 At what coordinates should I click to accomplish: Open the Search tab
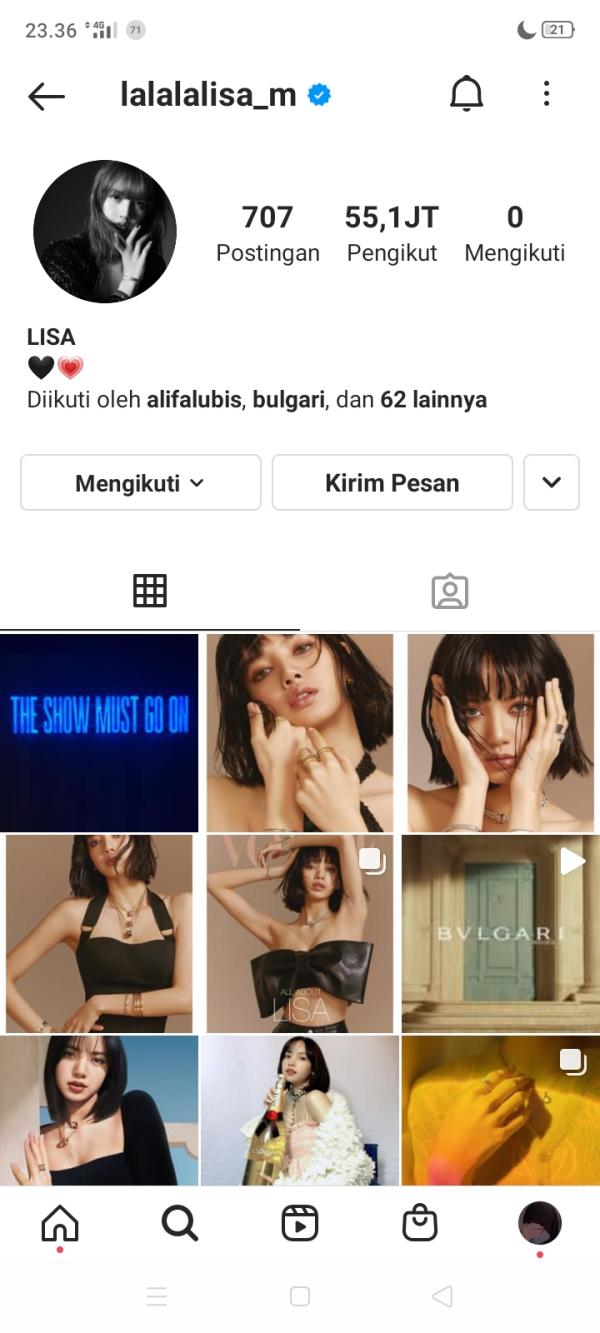pyautogui.click(x=180, y=1223)
